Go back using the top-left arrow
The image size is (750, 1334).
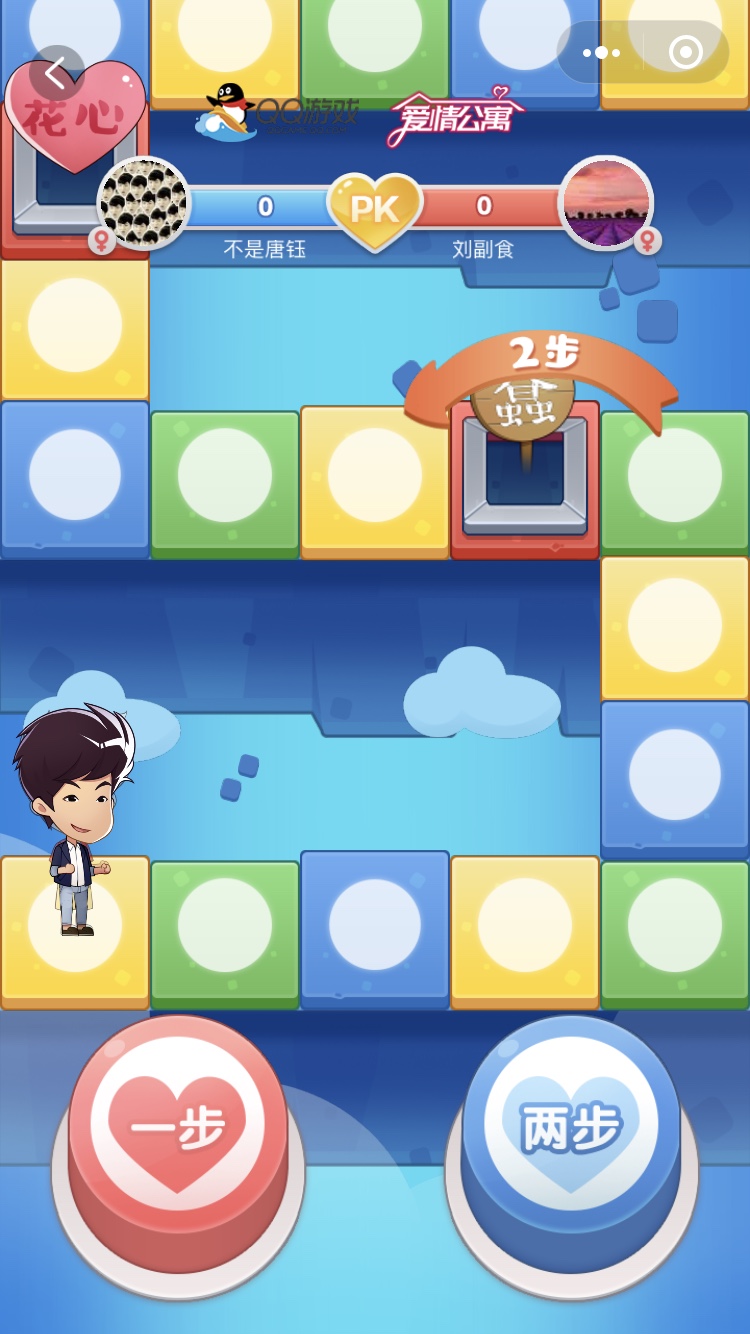[56, 72]
